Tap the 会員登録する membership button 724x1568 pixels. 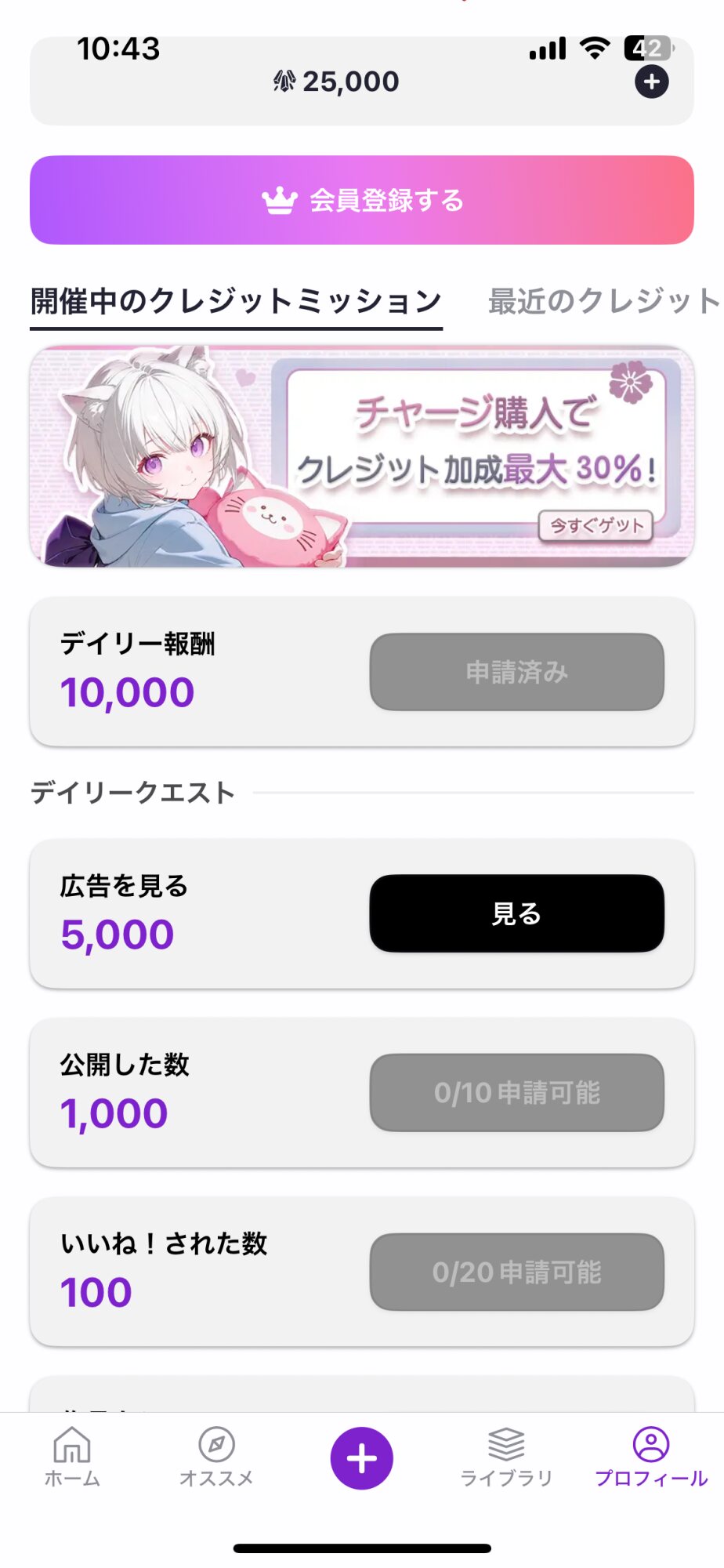coord(362,200)
